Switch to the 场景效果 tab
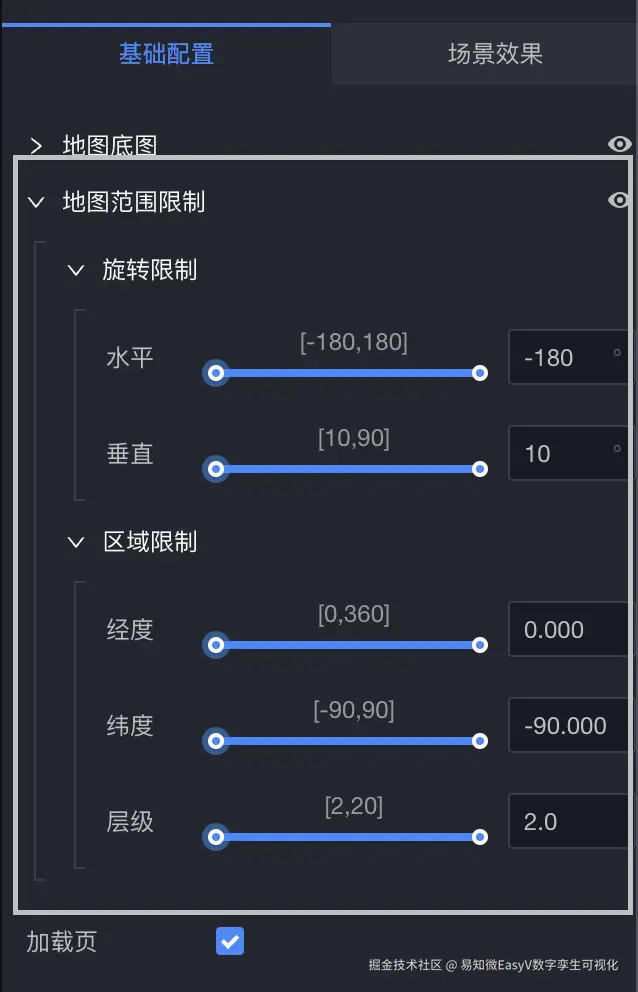 click(495, 54)
